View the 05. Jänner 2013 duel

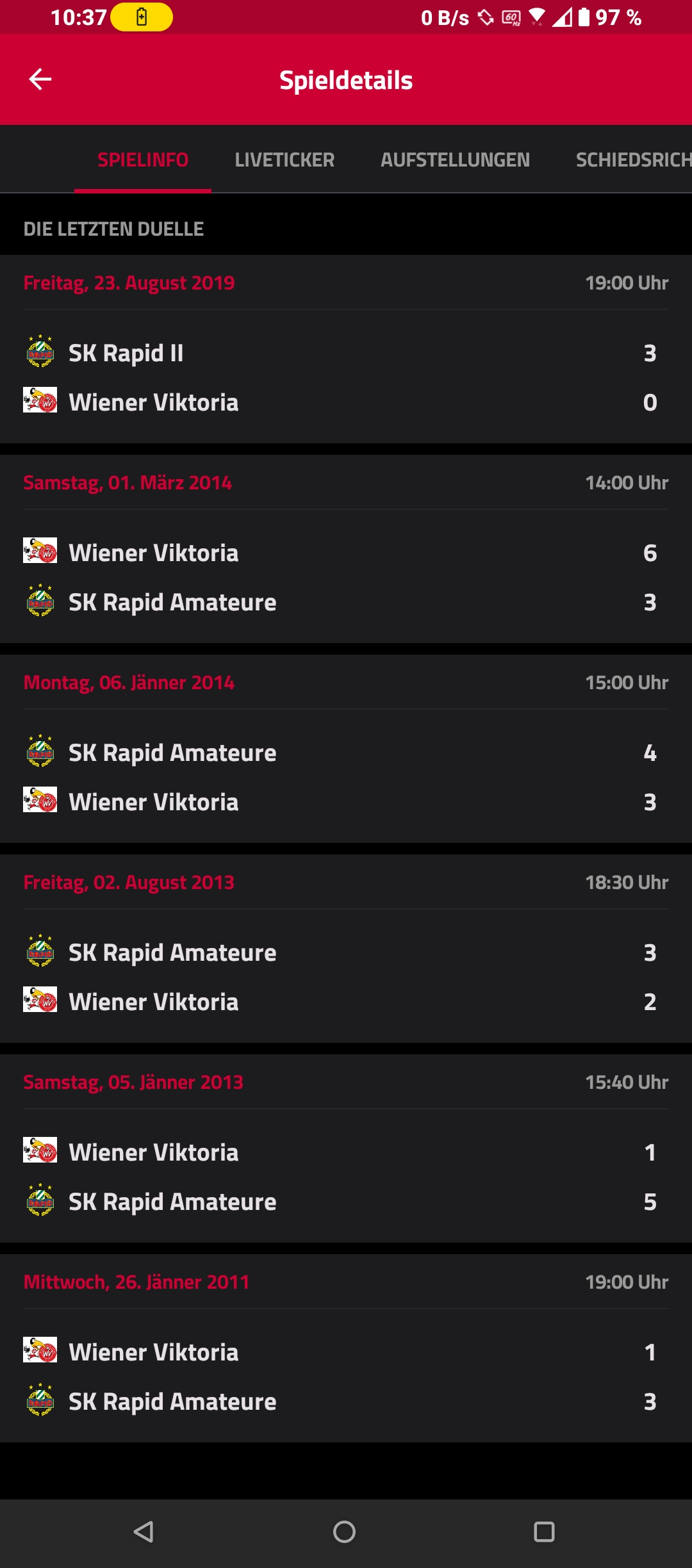346,1148
